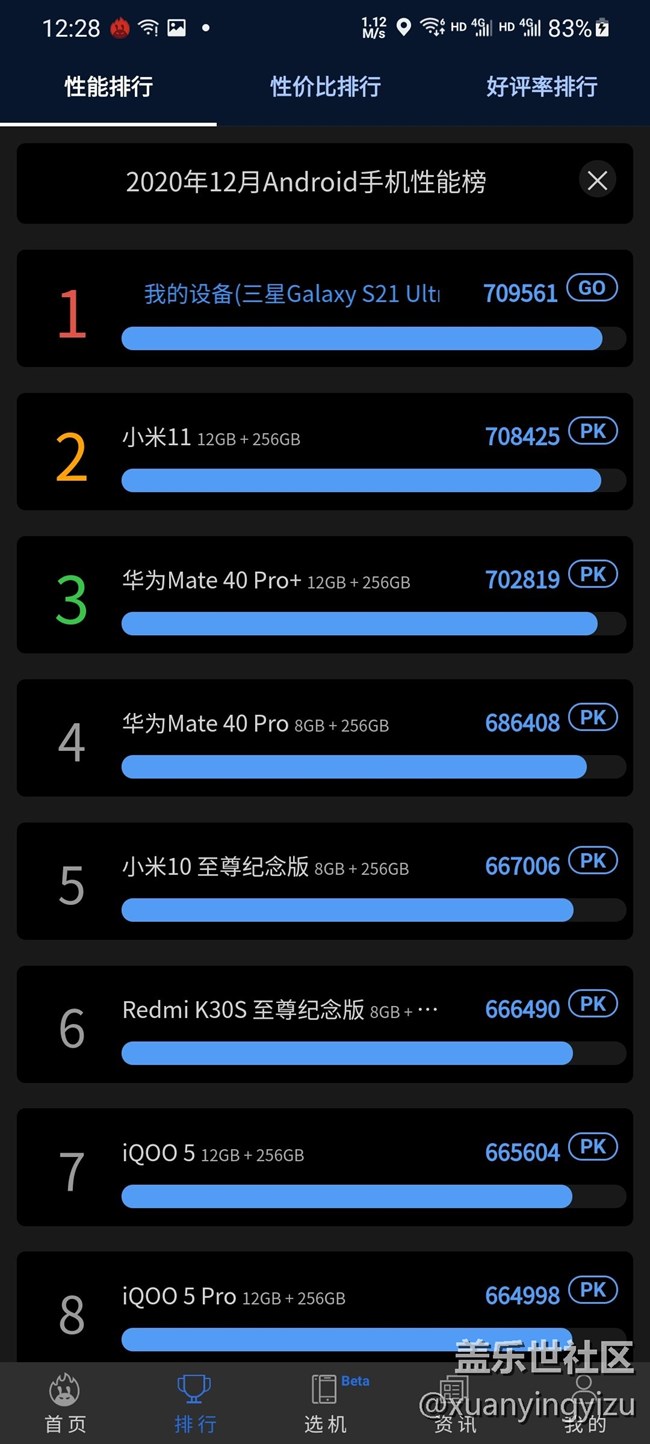Open the 选机 Beta tab
The image size is (650, 1444).
click(x=325, y=1403)
